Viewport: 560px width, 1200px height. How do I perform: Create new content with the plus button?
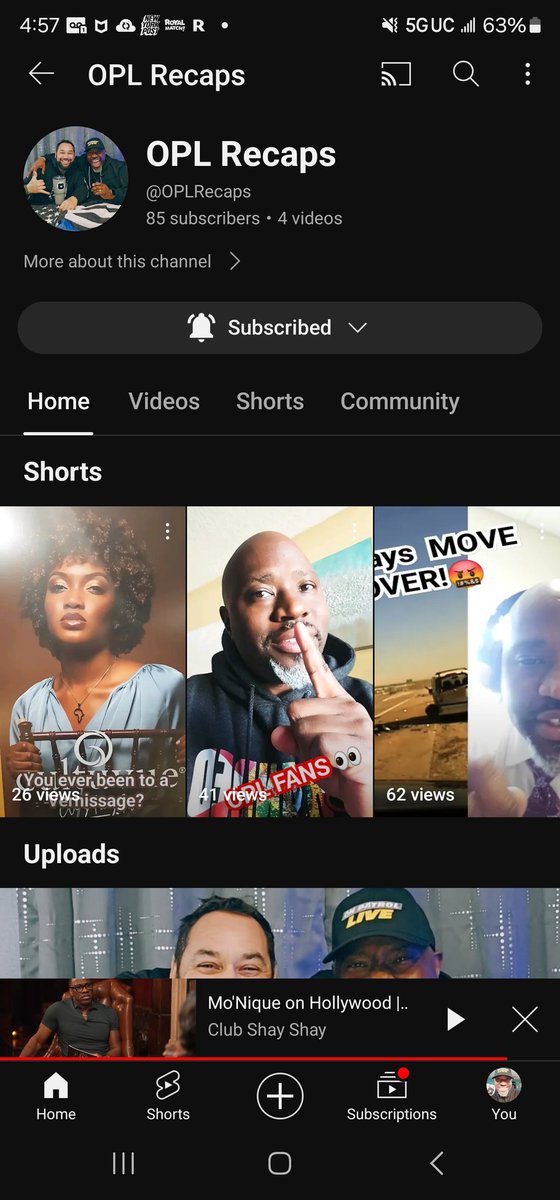[x=280, y=1096]
